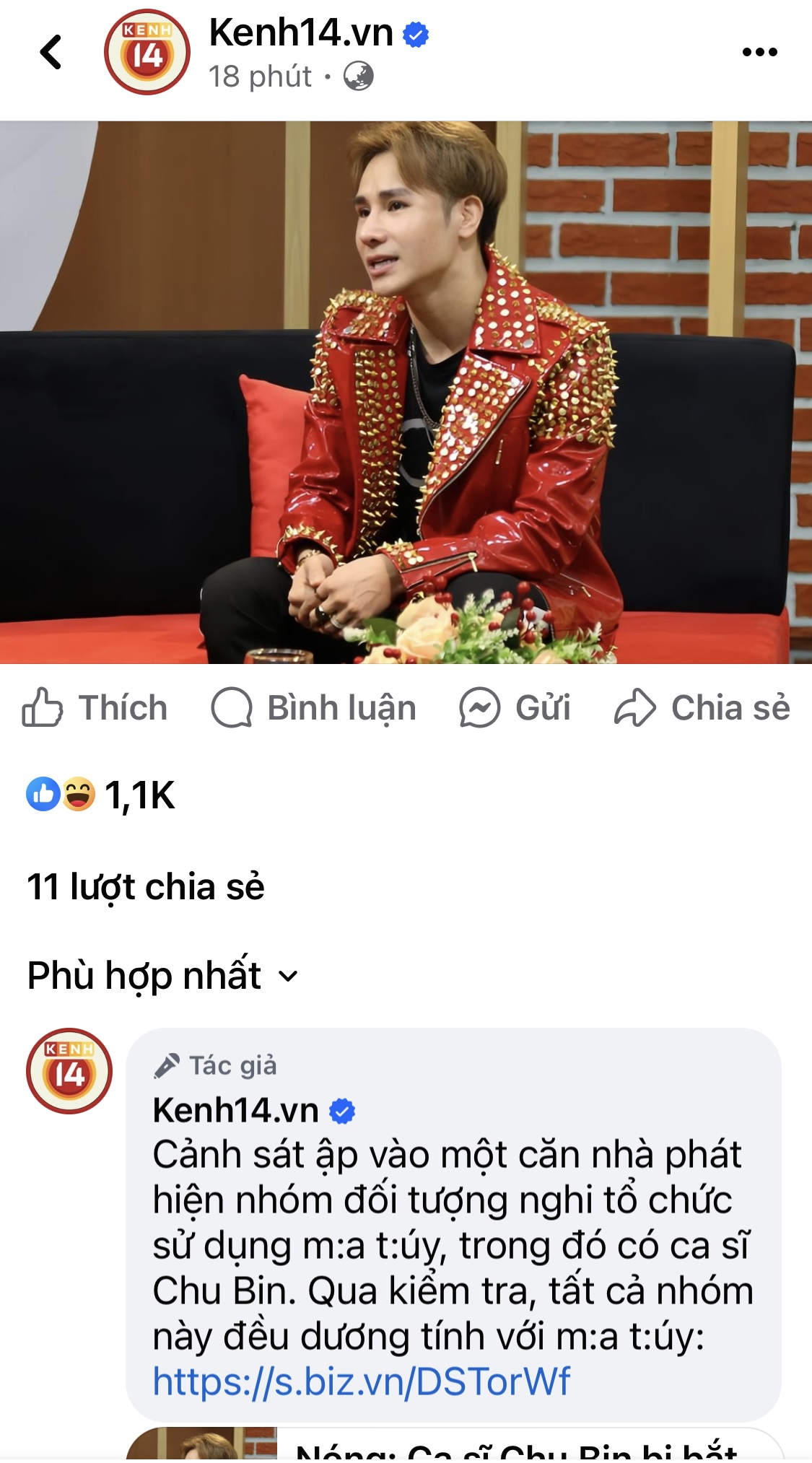View the 1,1K reactions list
Screen dimensions: 812x1463
[x=101, y=795]
